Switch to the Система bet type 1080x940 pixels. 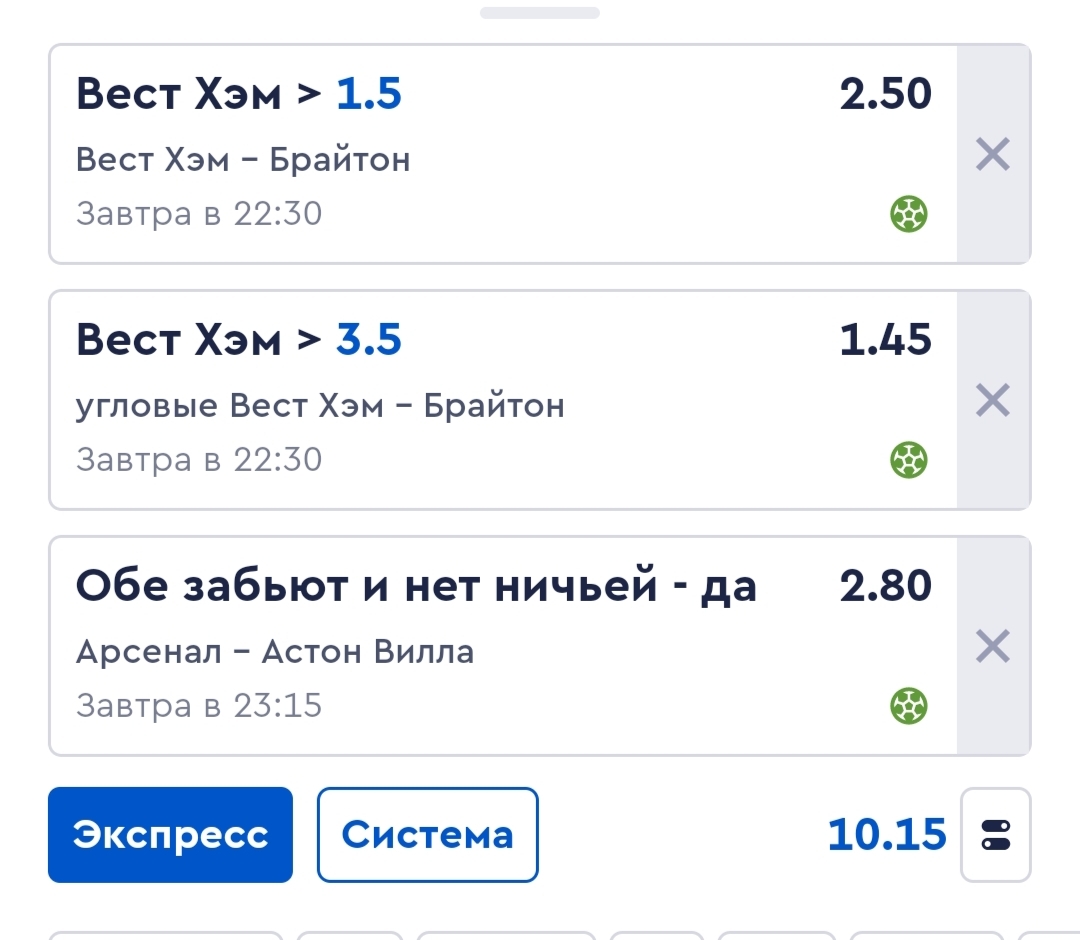pos(427,835)
